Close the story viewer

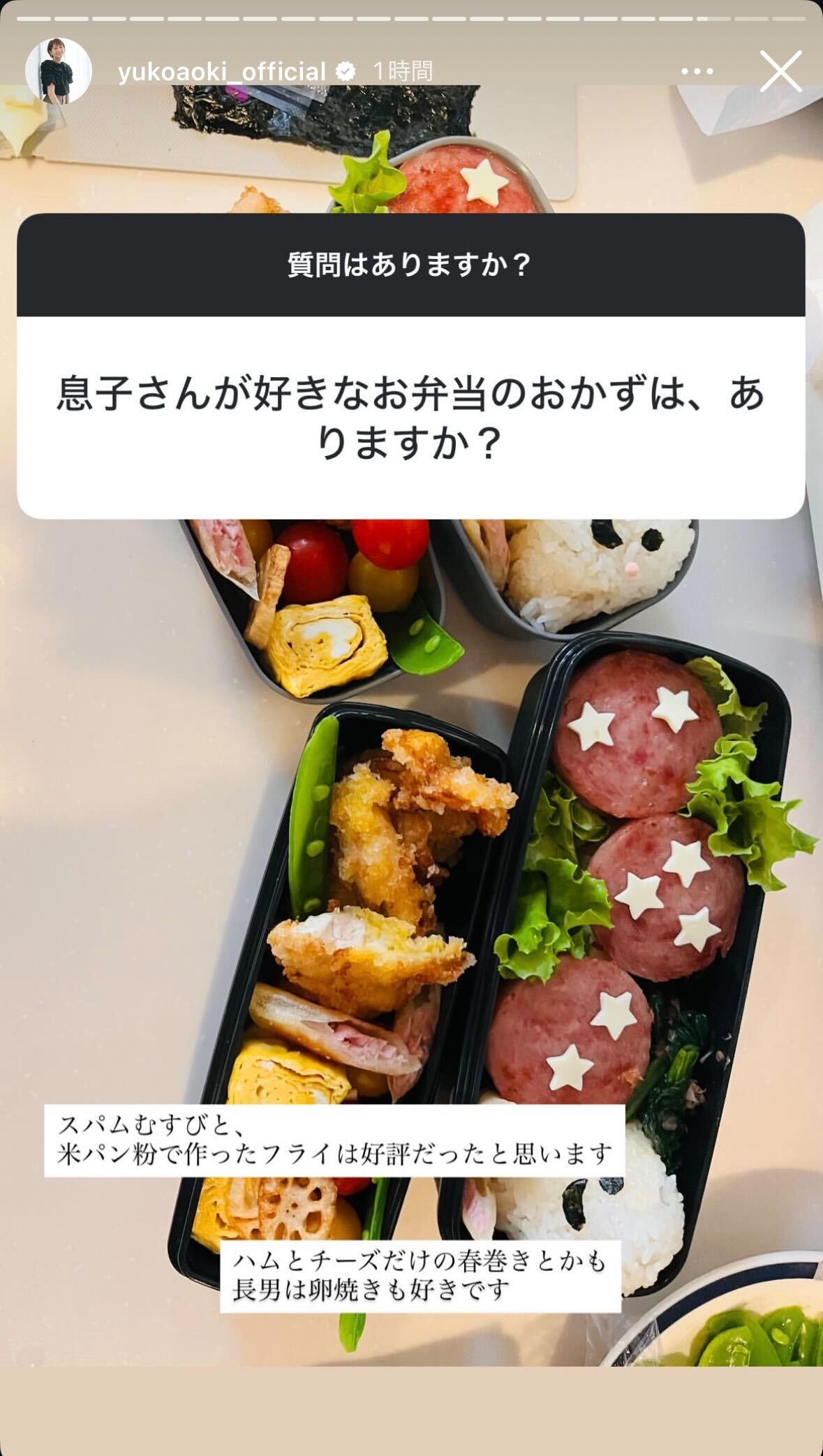pyautogui.click(x=780, y=71)
